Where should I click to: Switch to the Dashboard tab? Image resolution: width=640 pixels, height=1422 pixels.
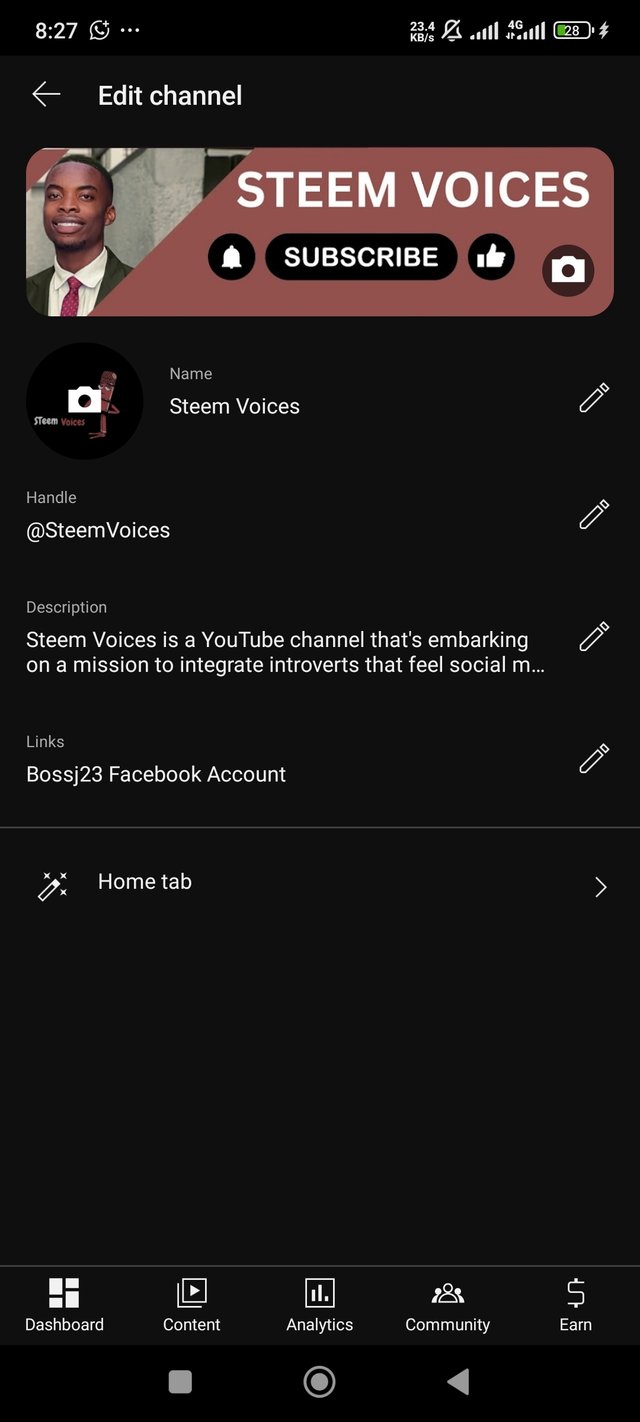pyautogui.click(x=64, y=1305)
